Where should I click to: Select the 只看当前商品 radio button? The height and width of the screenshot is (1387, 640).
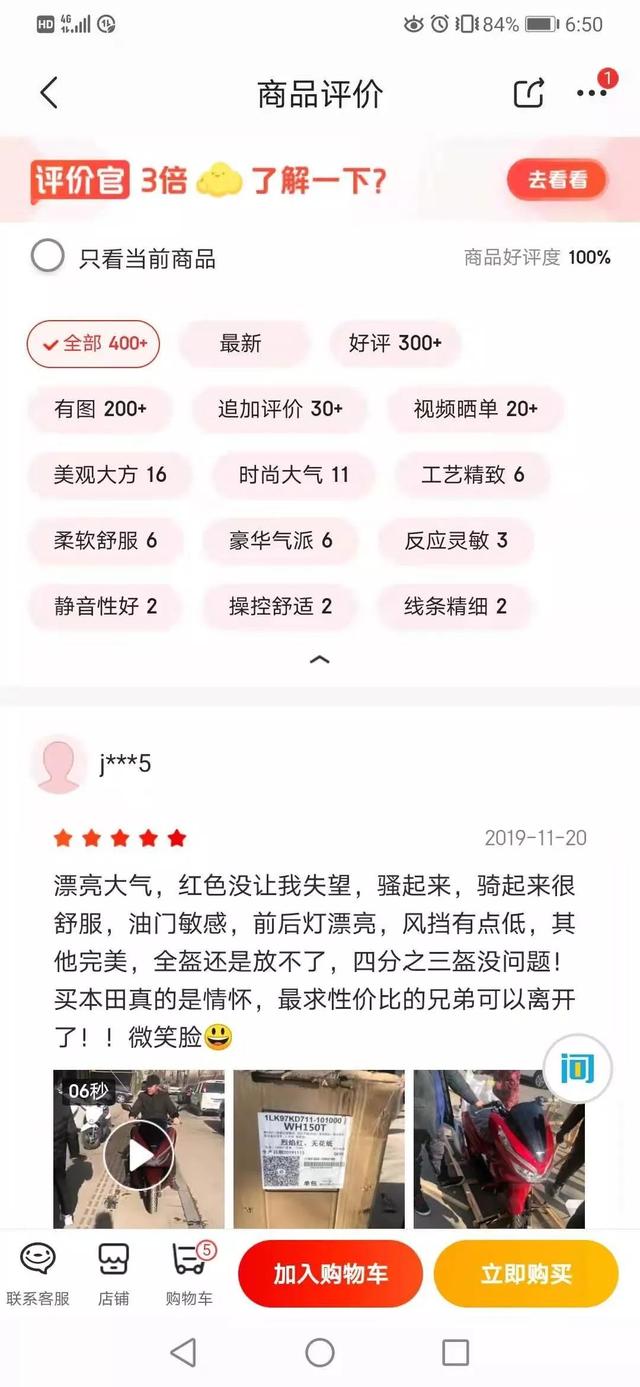47,257
